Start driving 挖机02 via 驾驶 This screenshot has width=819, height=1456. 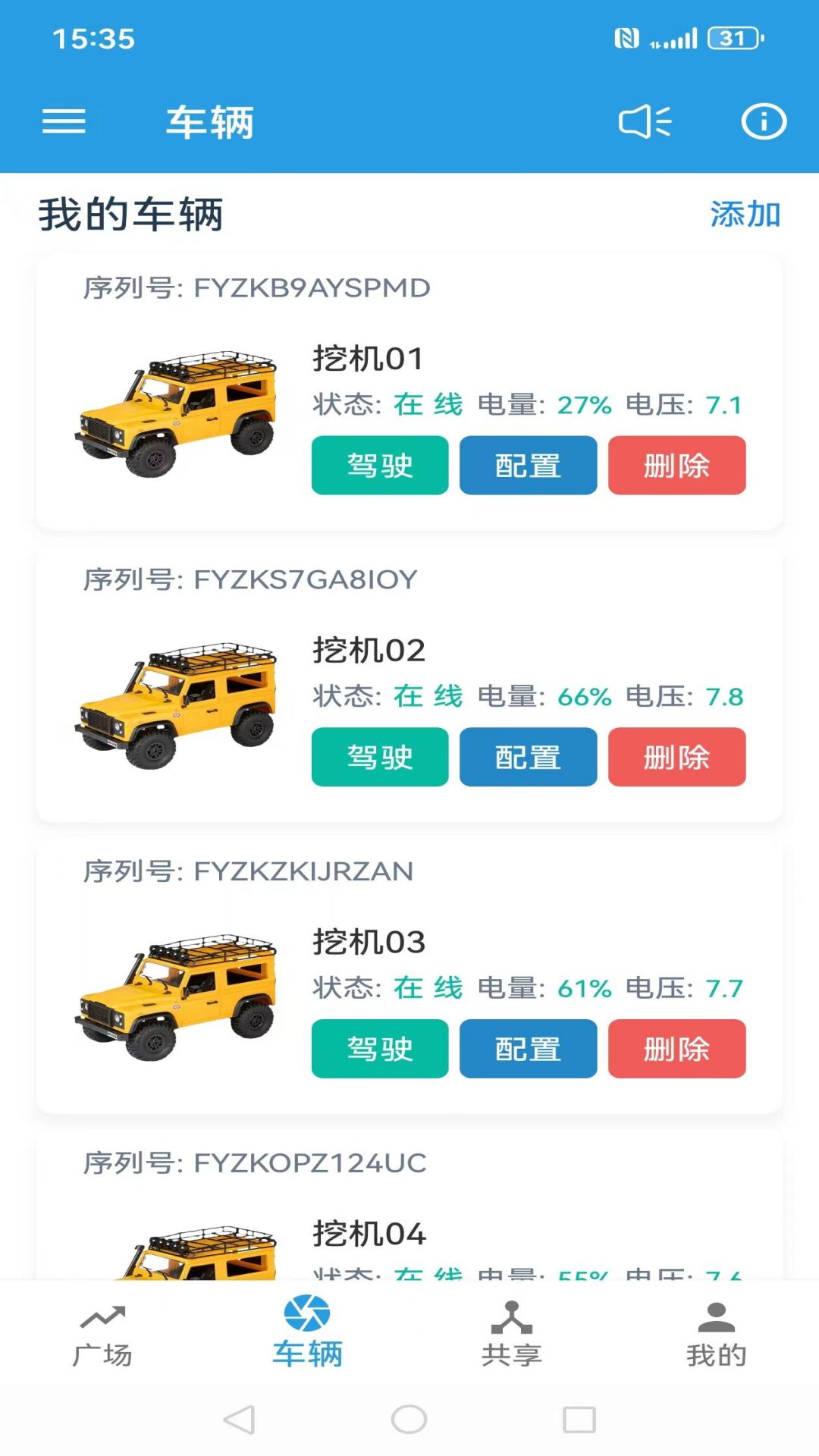tap(380, 757)
